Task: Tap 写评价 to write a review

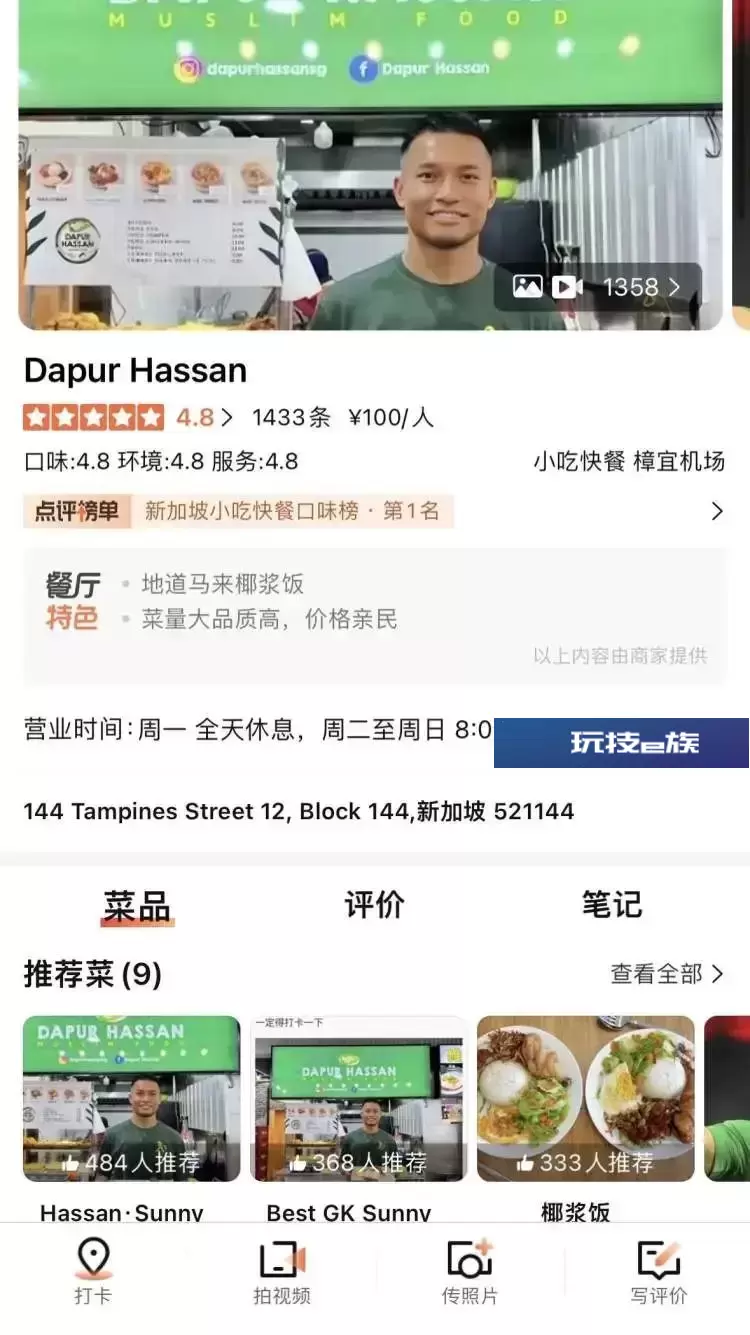Action: (658, 1271)
